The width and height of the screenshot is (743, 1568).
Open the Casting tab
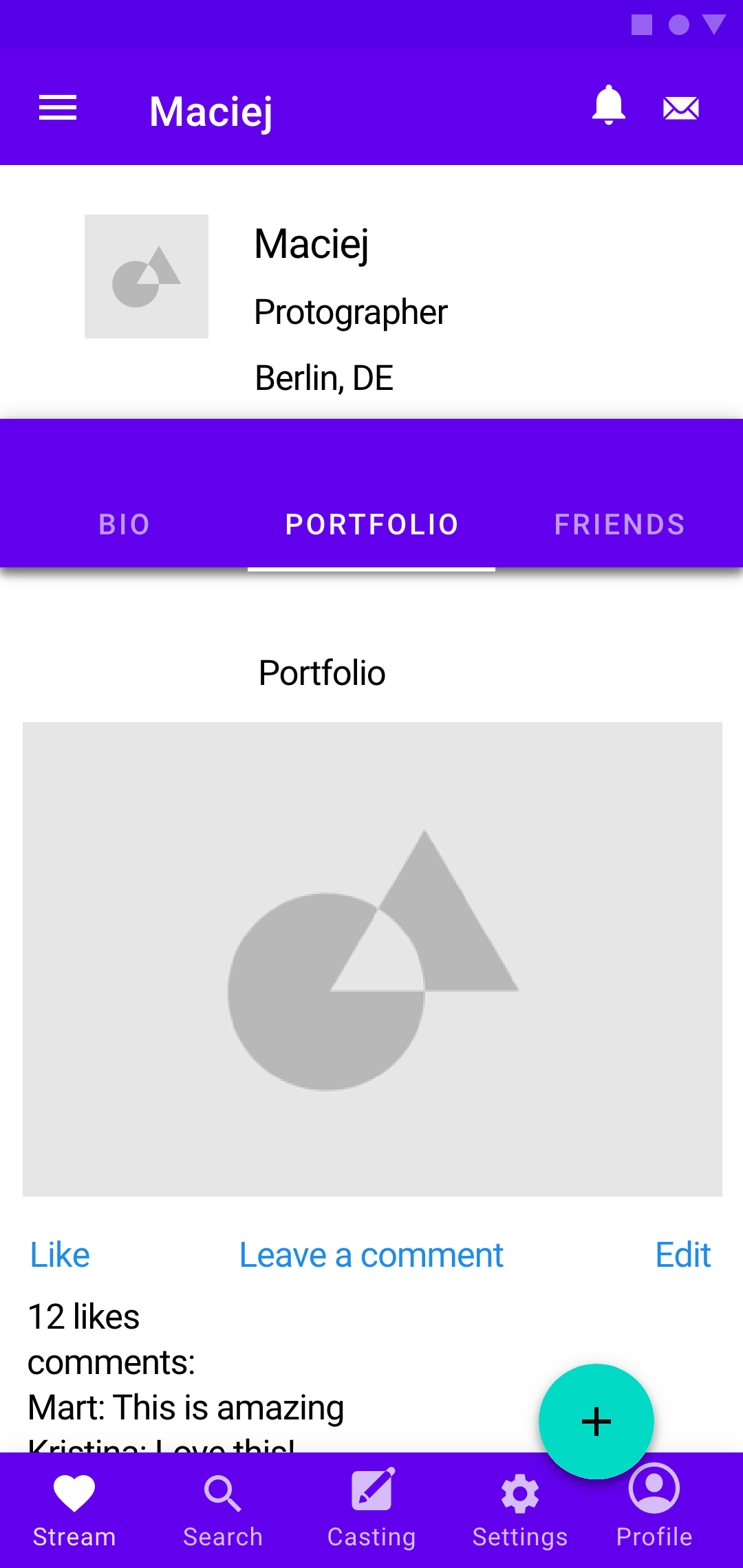click(371, 1510)
